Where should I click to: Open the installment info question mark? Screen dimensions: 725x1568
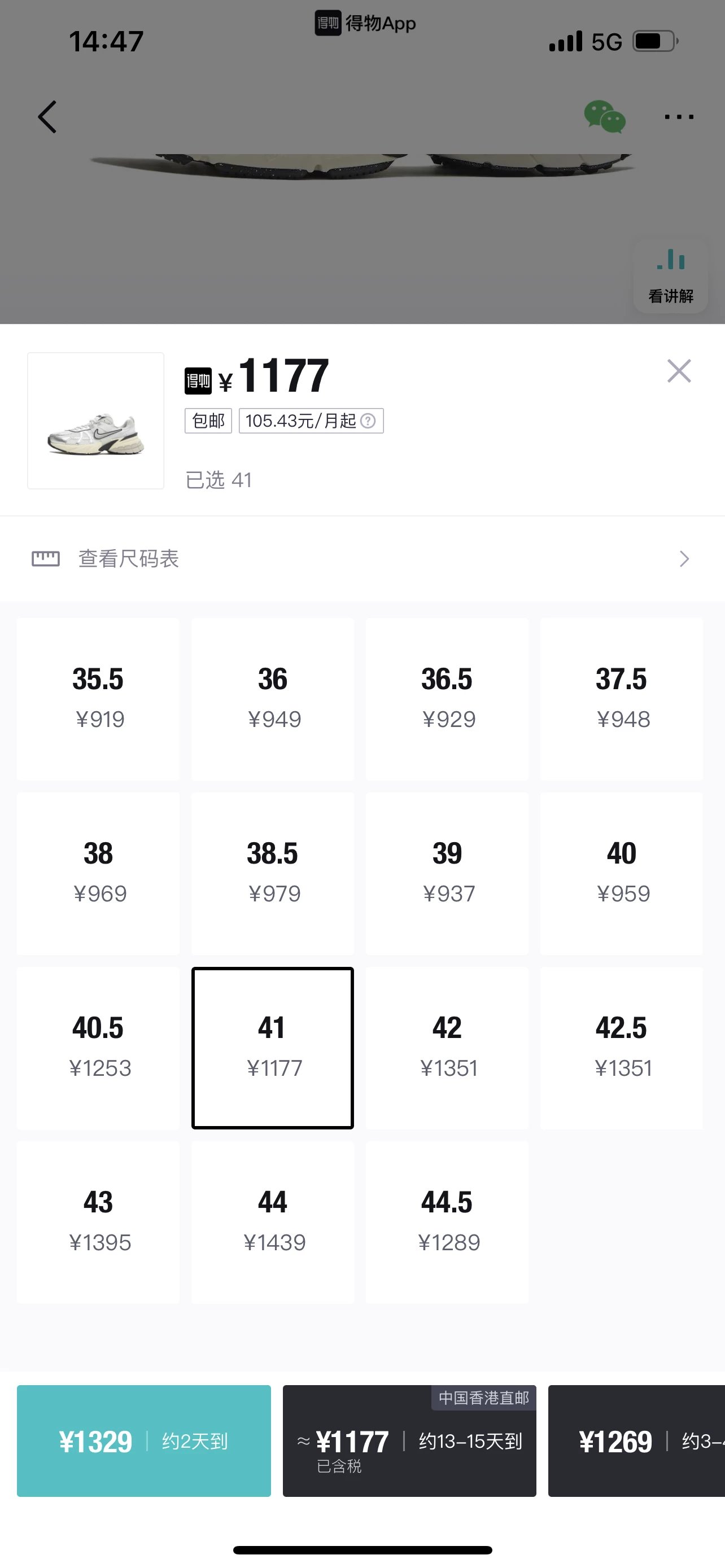coord(368,421)
